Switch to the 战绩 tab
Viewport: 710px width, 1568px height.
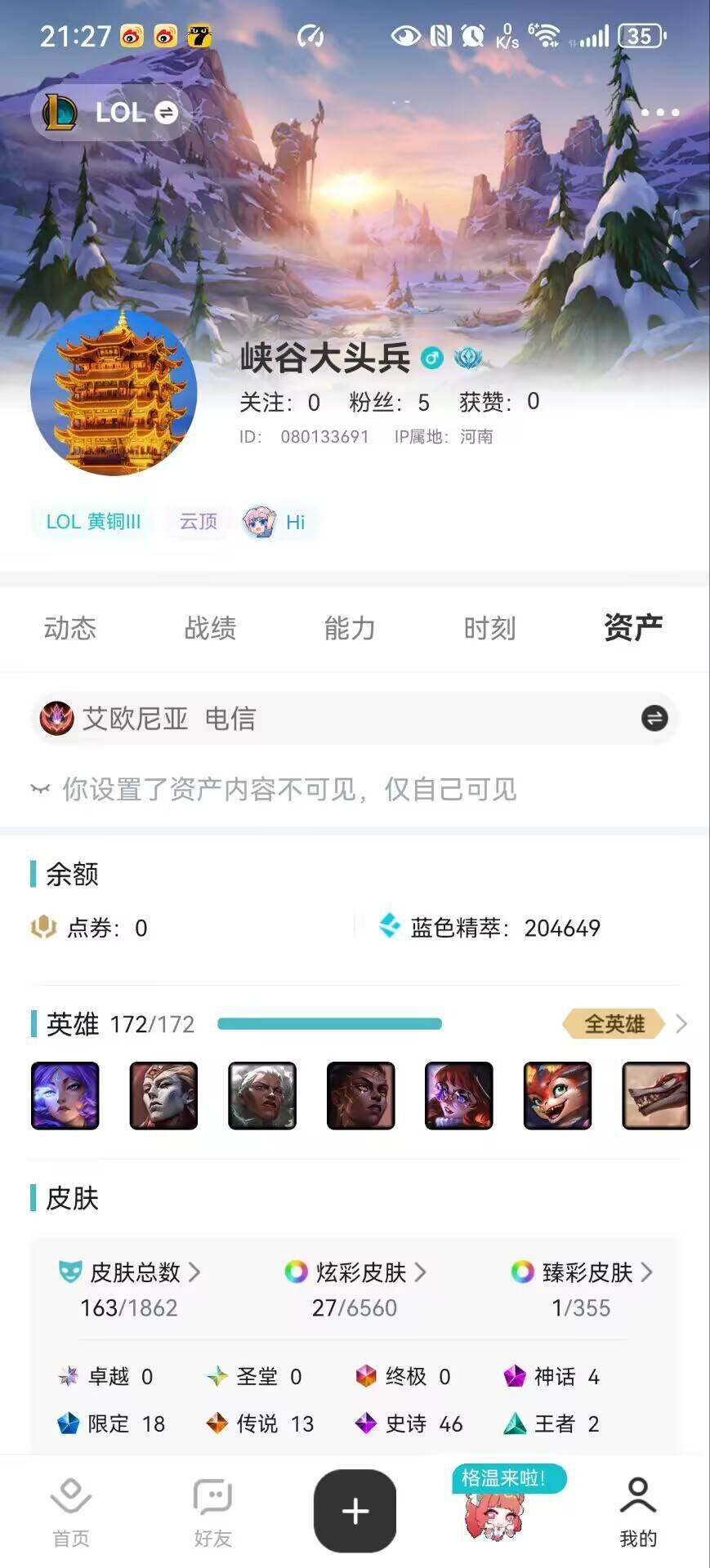point(210,628)
